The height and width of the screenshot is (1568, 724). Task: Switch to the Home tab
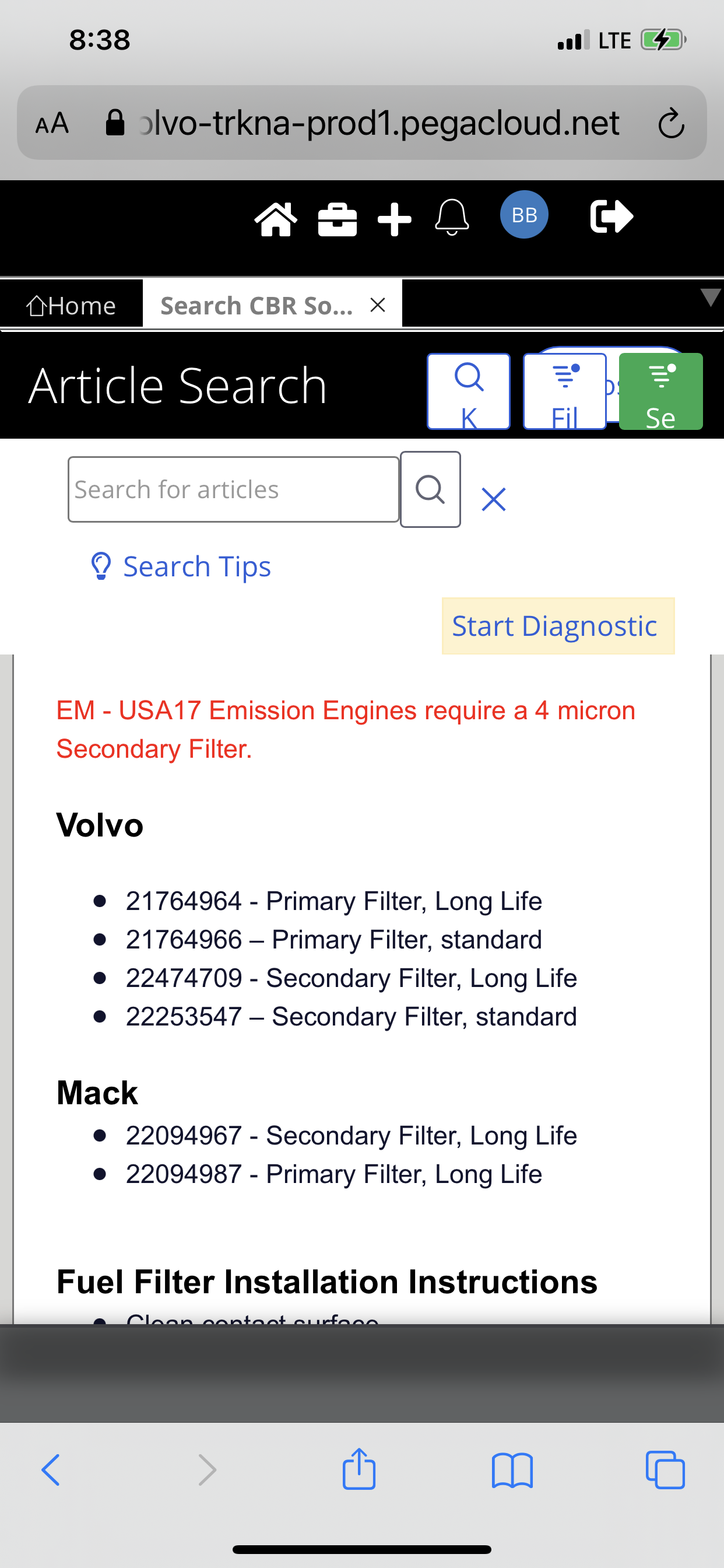[x=71, y=305]
